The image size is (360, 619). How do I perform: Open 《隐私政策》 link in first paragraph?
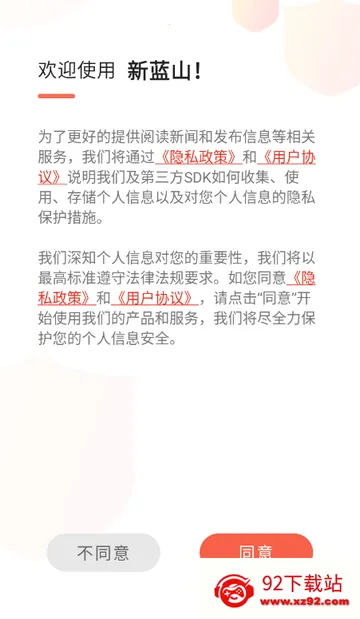click(x=199, y=157)
